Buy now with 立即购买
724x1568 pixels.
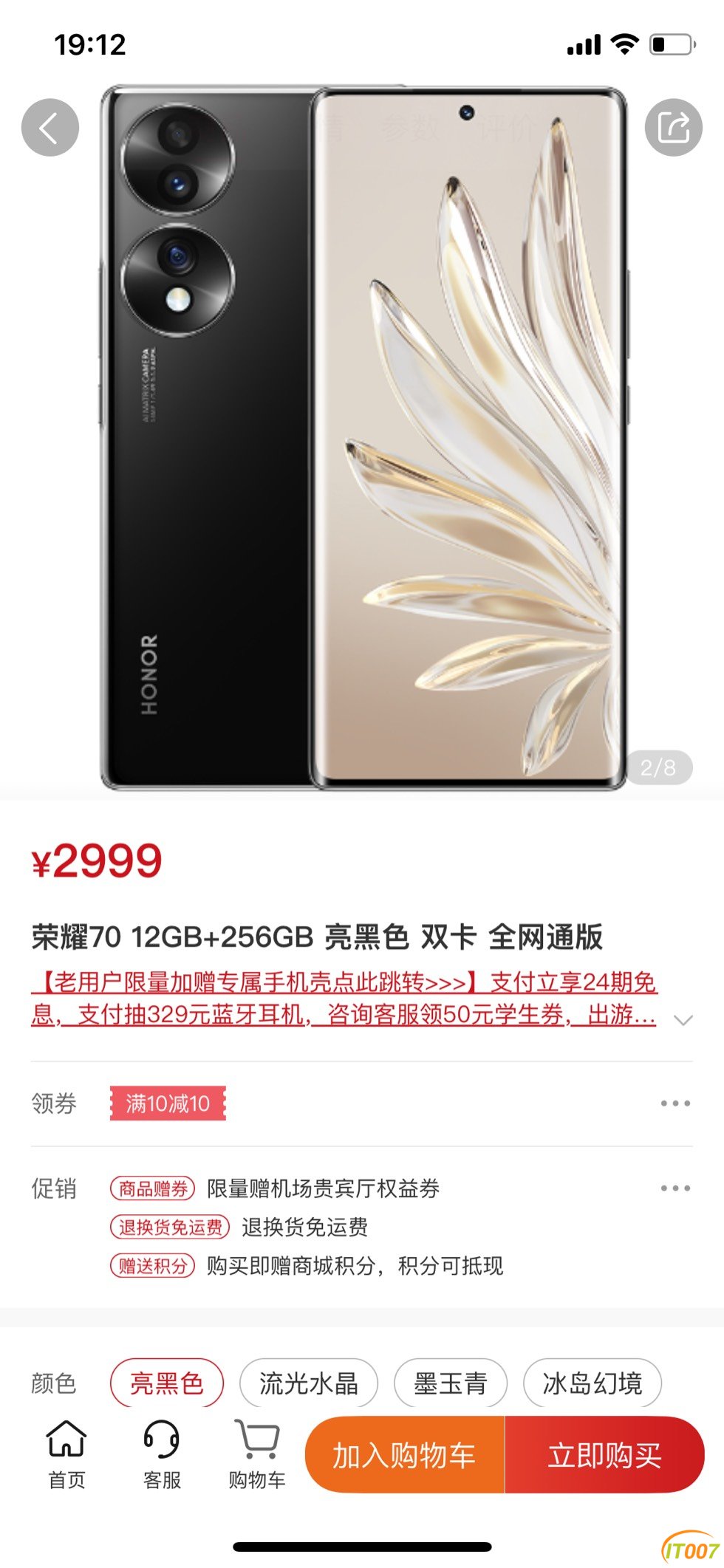pos(604,1455)
